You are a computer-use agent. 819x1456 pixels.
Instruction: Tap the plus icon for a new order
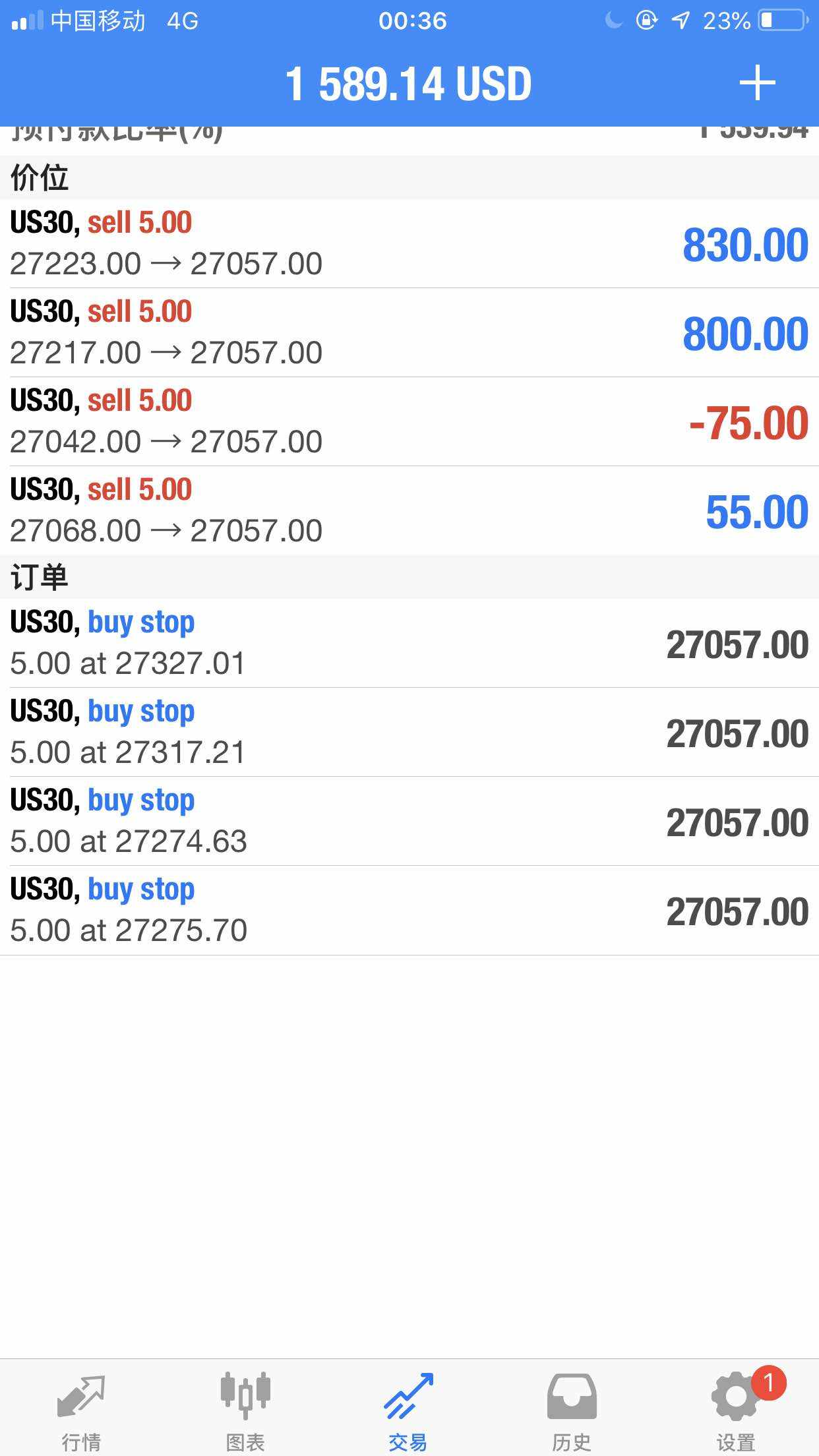click(x=757, y=83)
